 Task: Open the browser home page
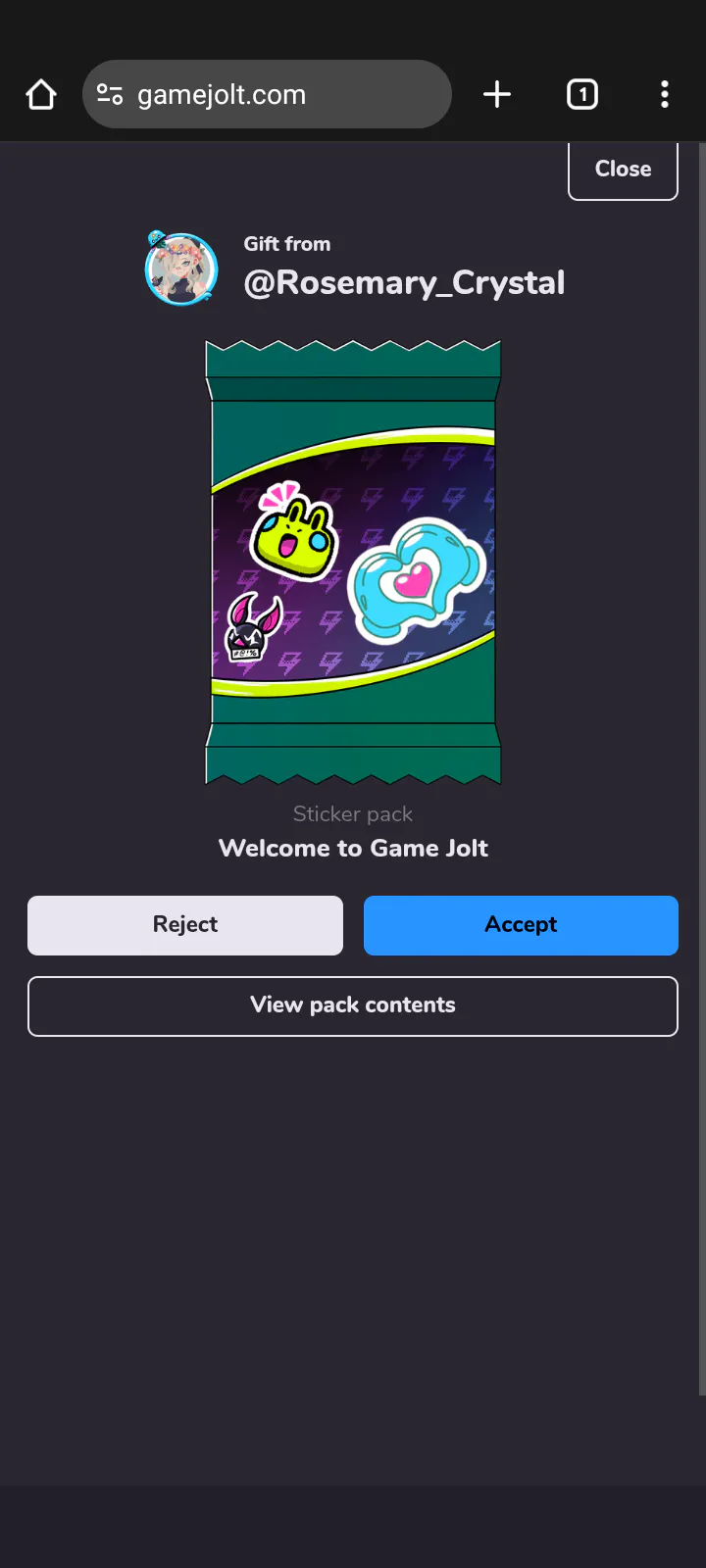pyautogui.click(x=41, y=95)
